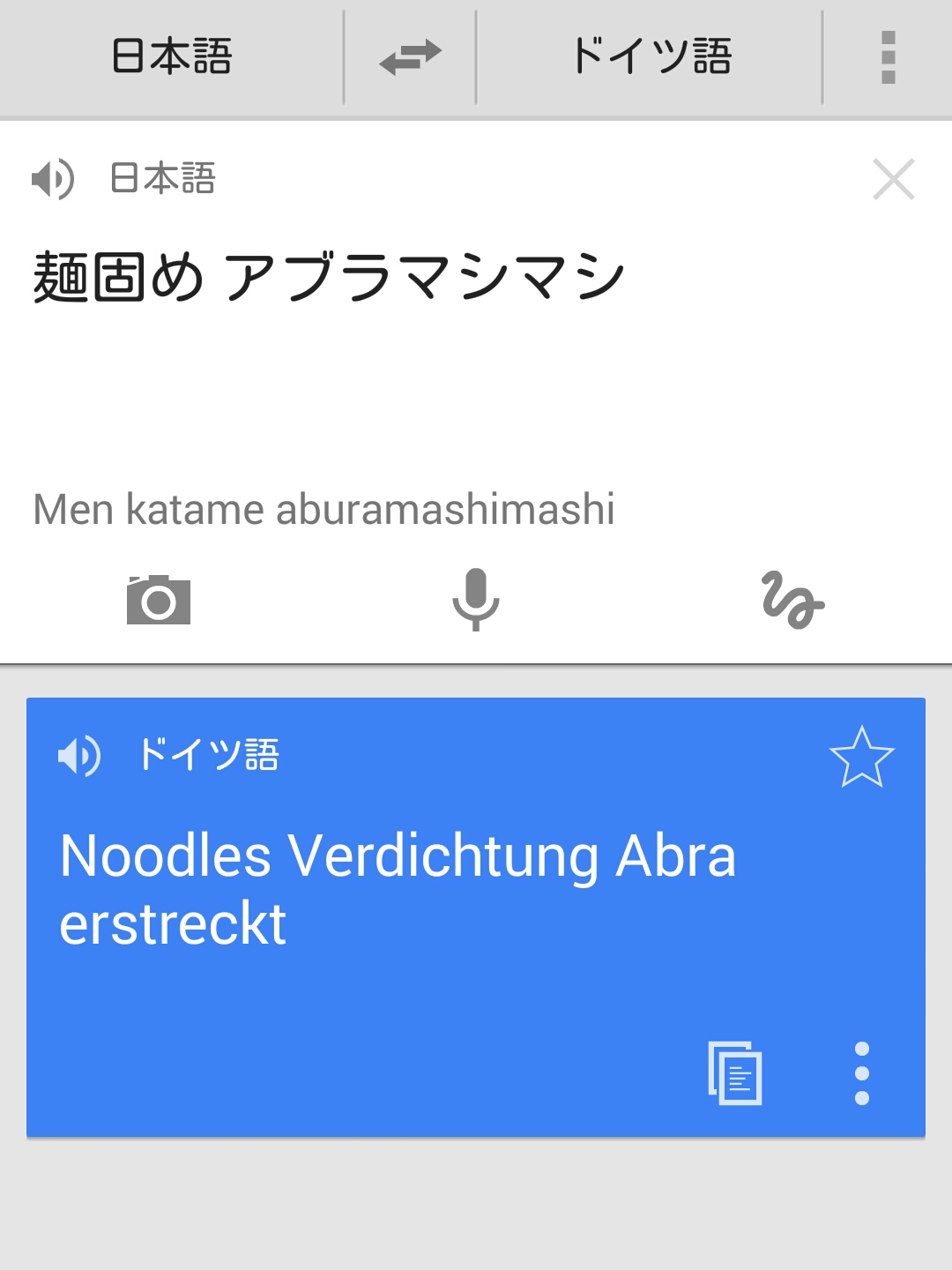This screenshot has height=1270, width=952.
Task: Select the target language ドイツ語
Action: tap(651, 57)
